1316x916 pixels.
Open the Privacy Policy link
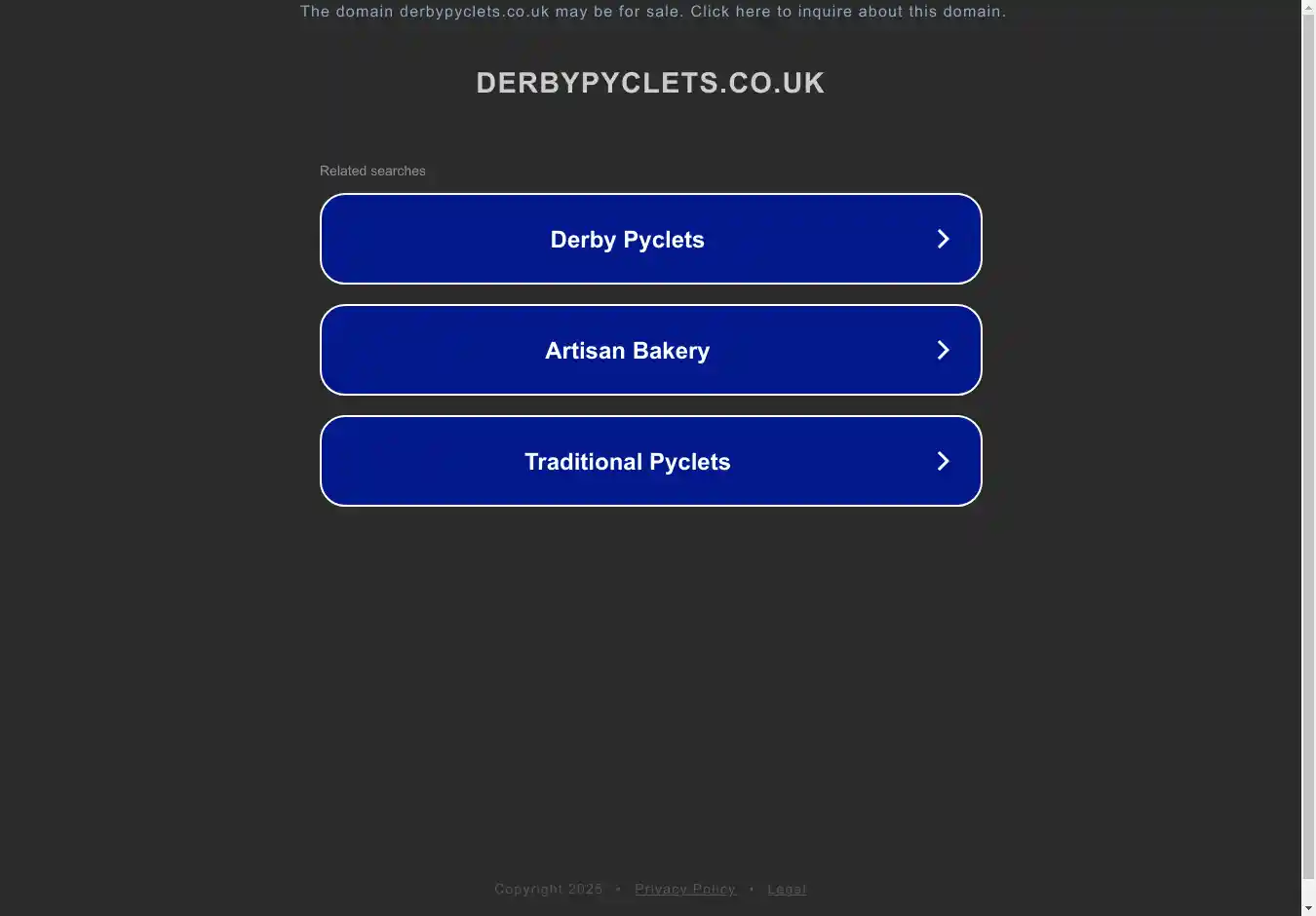[x=684, y=889]
